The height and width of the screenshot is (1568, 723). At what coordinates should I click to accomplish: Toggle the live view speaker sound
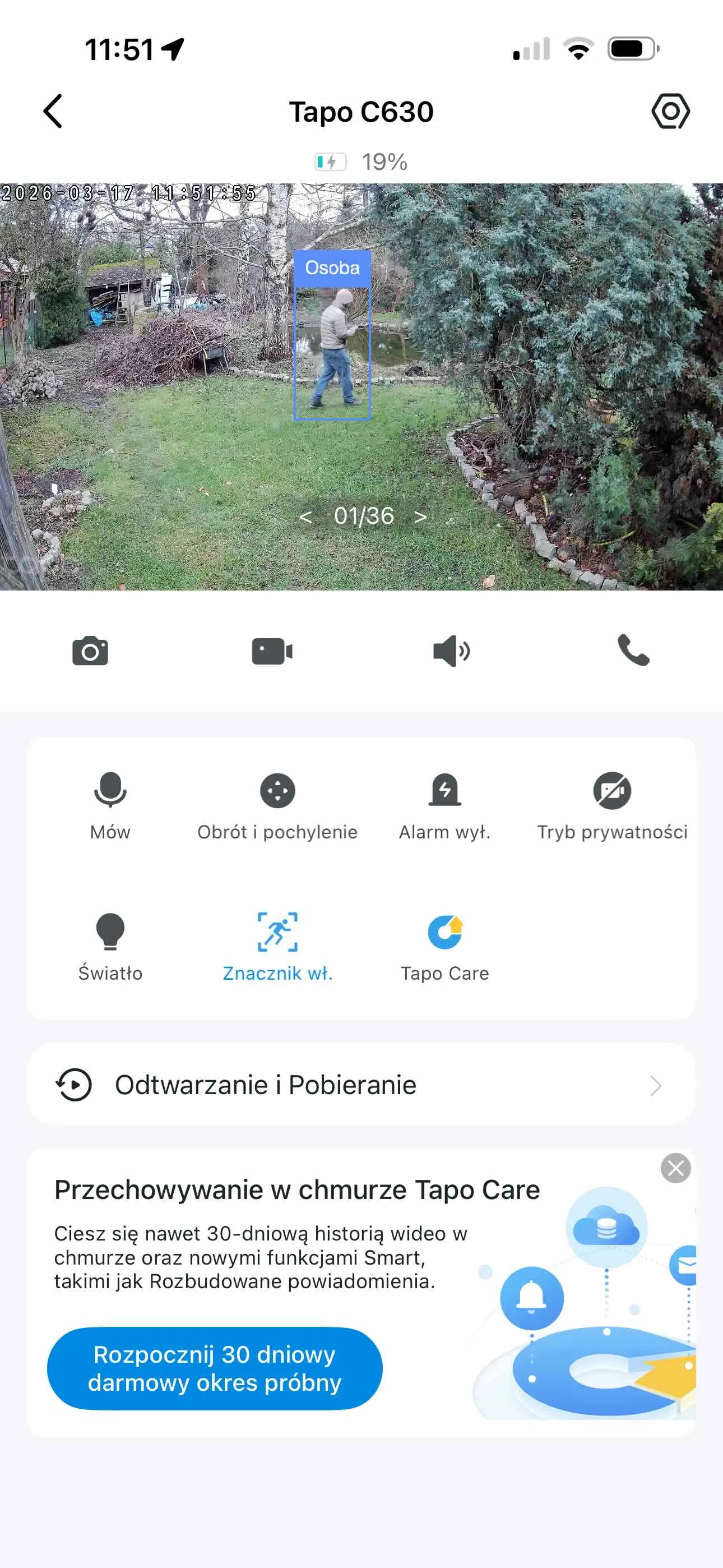point(451,651)
